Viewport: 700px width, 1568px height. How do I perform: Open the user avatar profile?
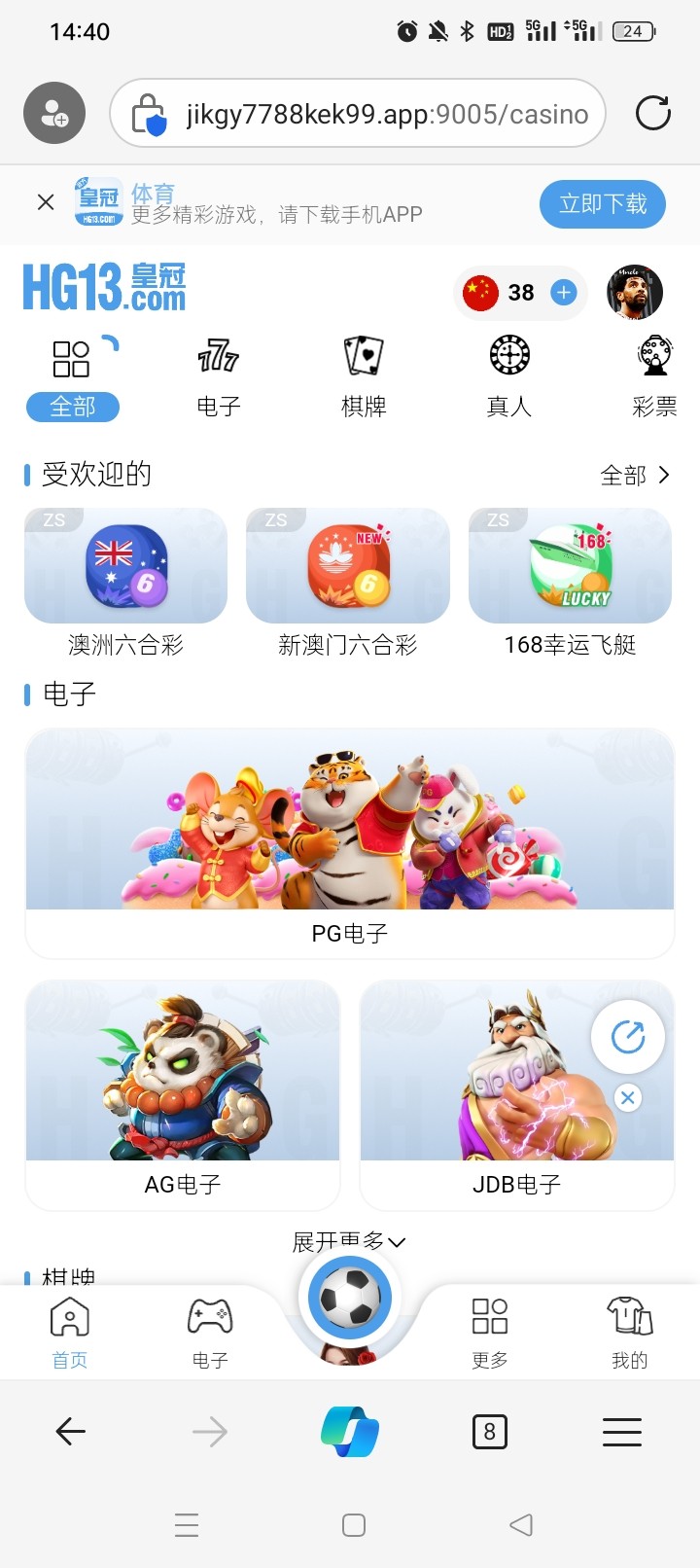(634, 292)
